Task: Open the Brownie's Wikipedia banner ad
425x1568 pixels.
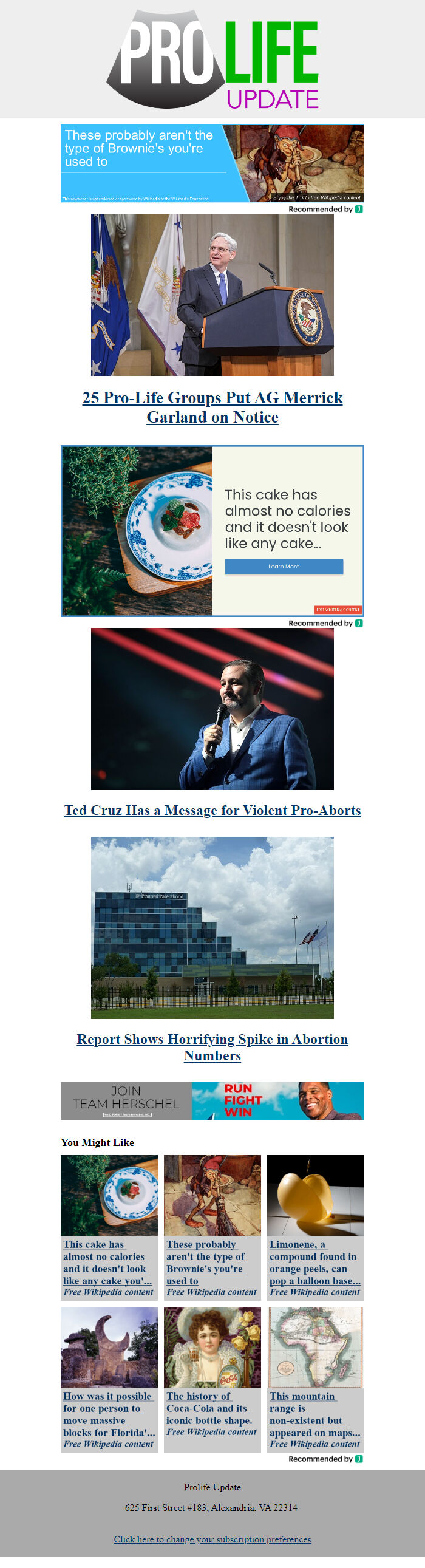Action: [212, 163]
